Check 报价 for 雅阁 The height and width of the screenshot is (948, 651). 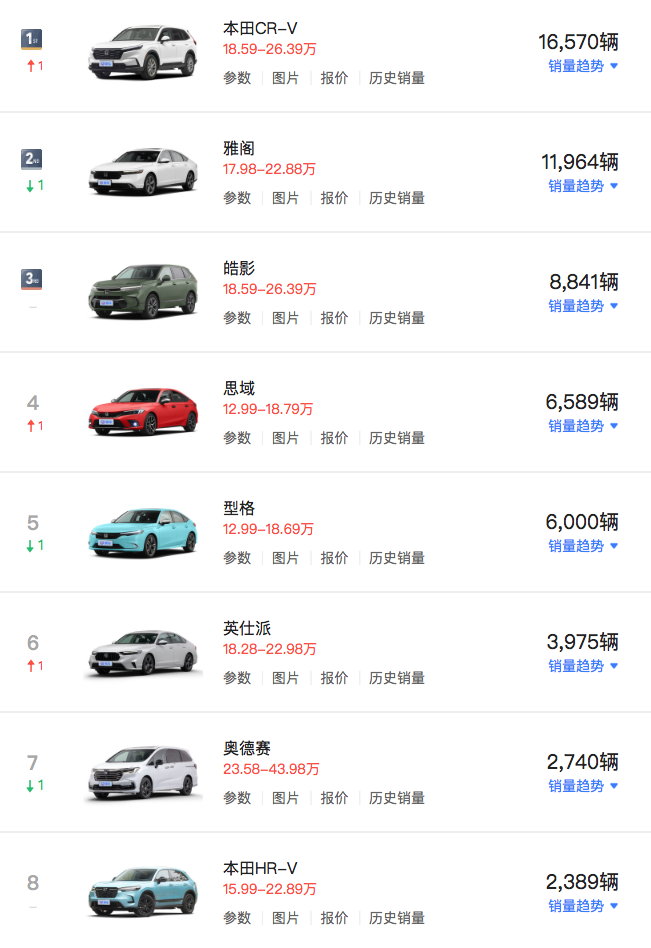click(x=334, y=198)
